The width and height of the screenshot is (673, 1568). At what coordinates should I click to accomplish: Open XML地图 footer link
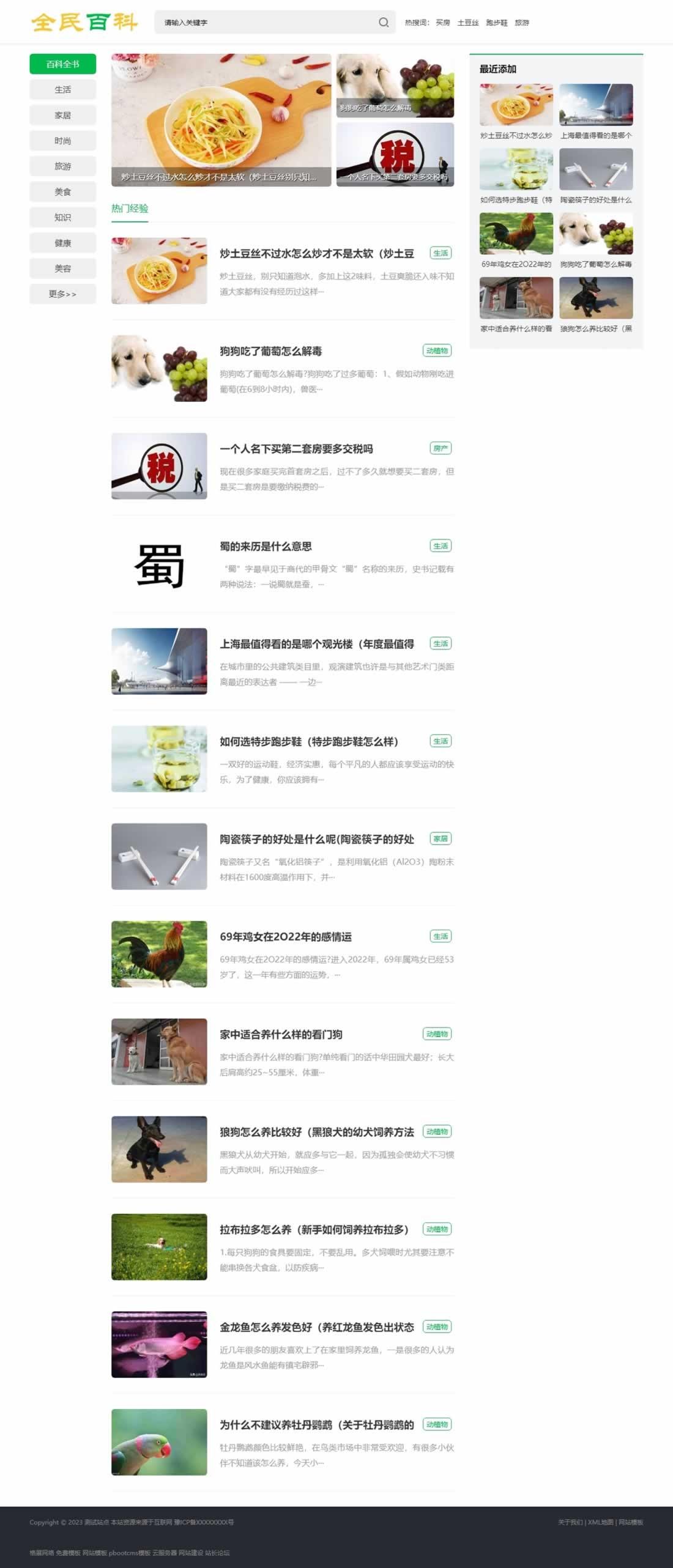tap(600, 1522)
